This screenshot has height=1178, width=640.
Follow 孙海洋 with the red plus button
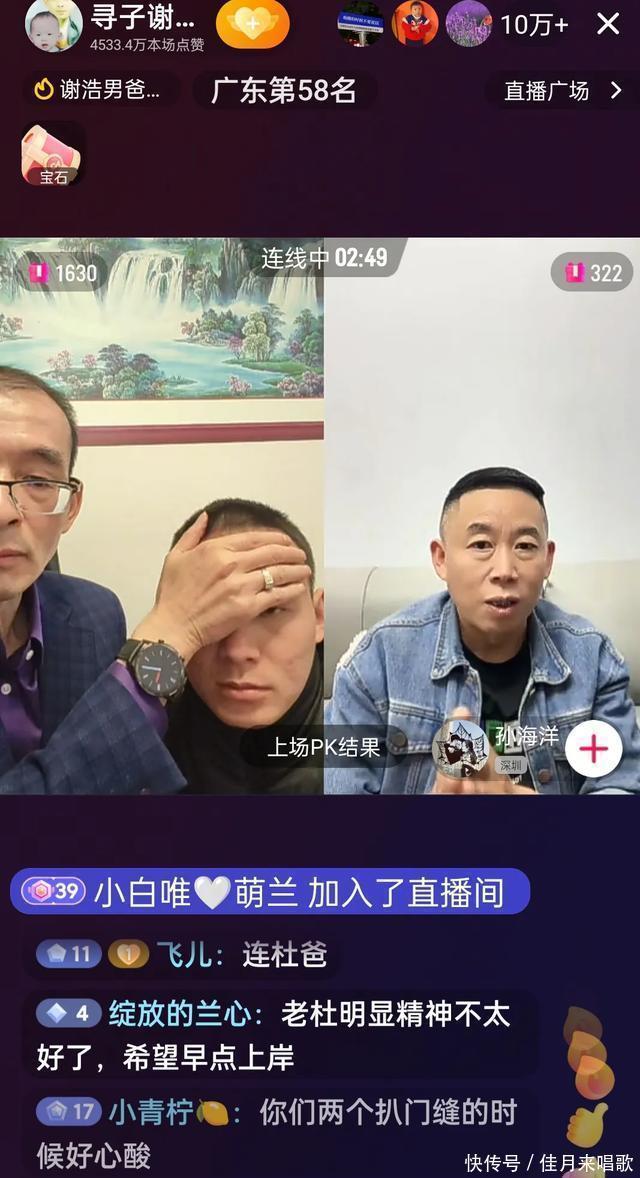click(x=593, y=748)
